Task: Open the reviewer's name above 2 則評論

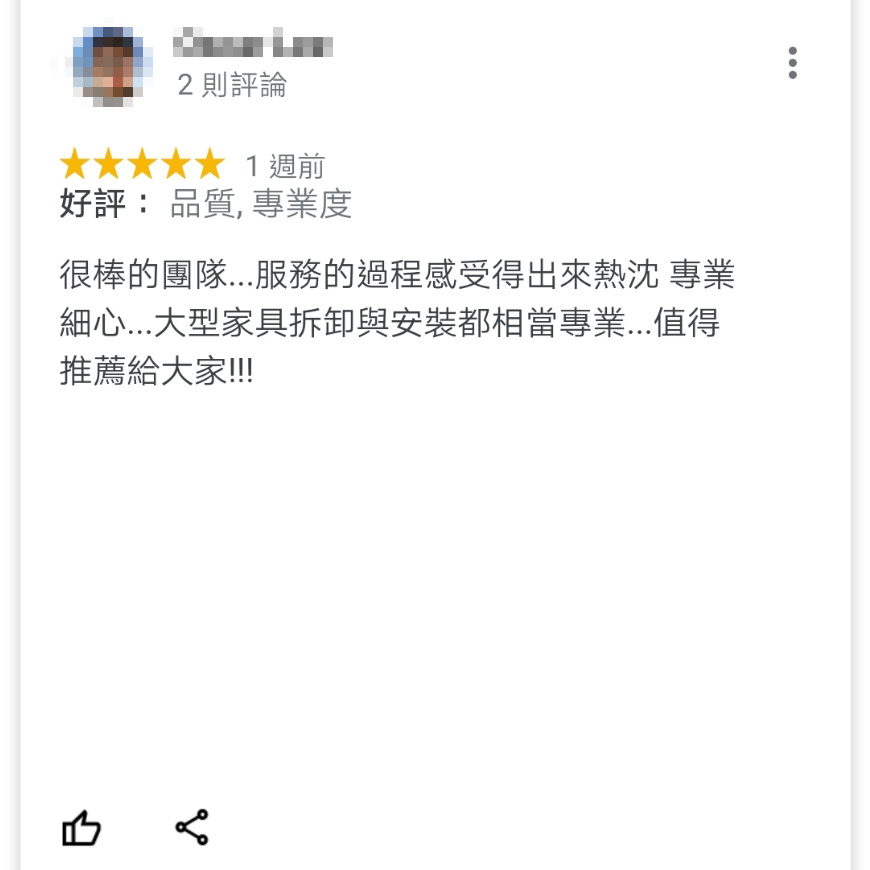Action: (252, 45)
